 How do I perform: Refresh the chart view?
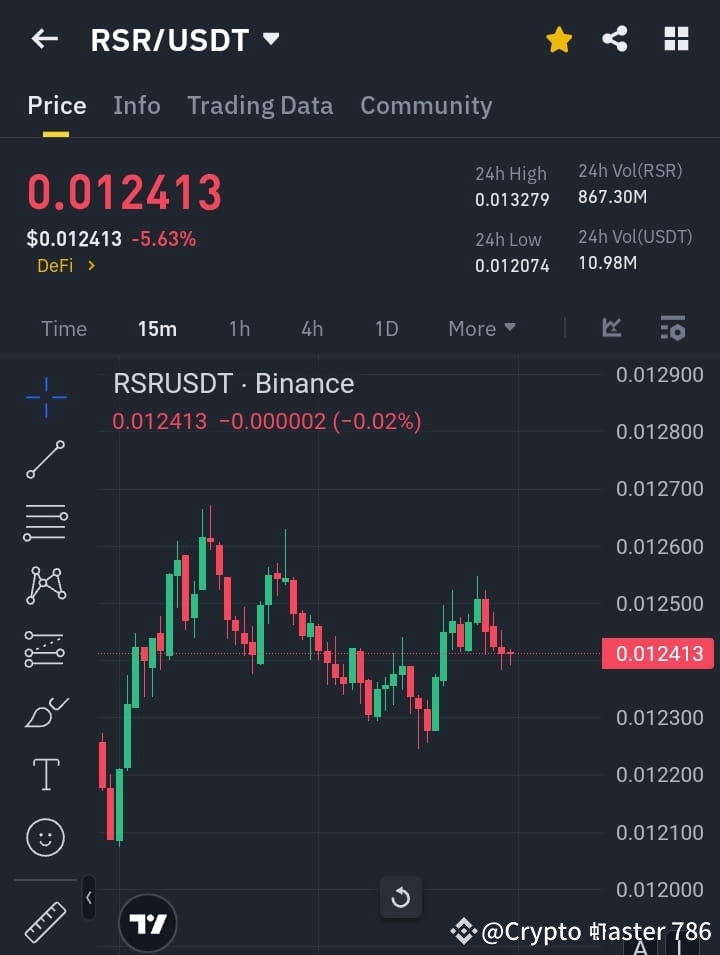401,898
